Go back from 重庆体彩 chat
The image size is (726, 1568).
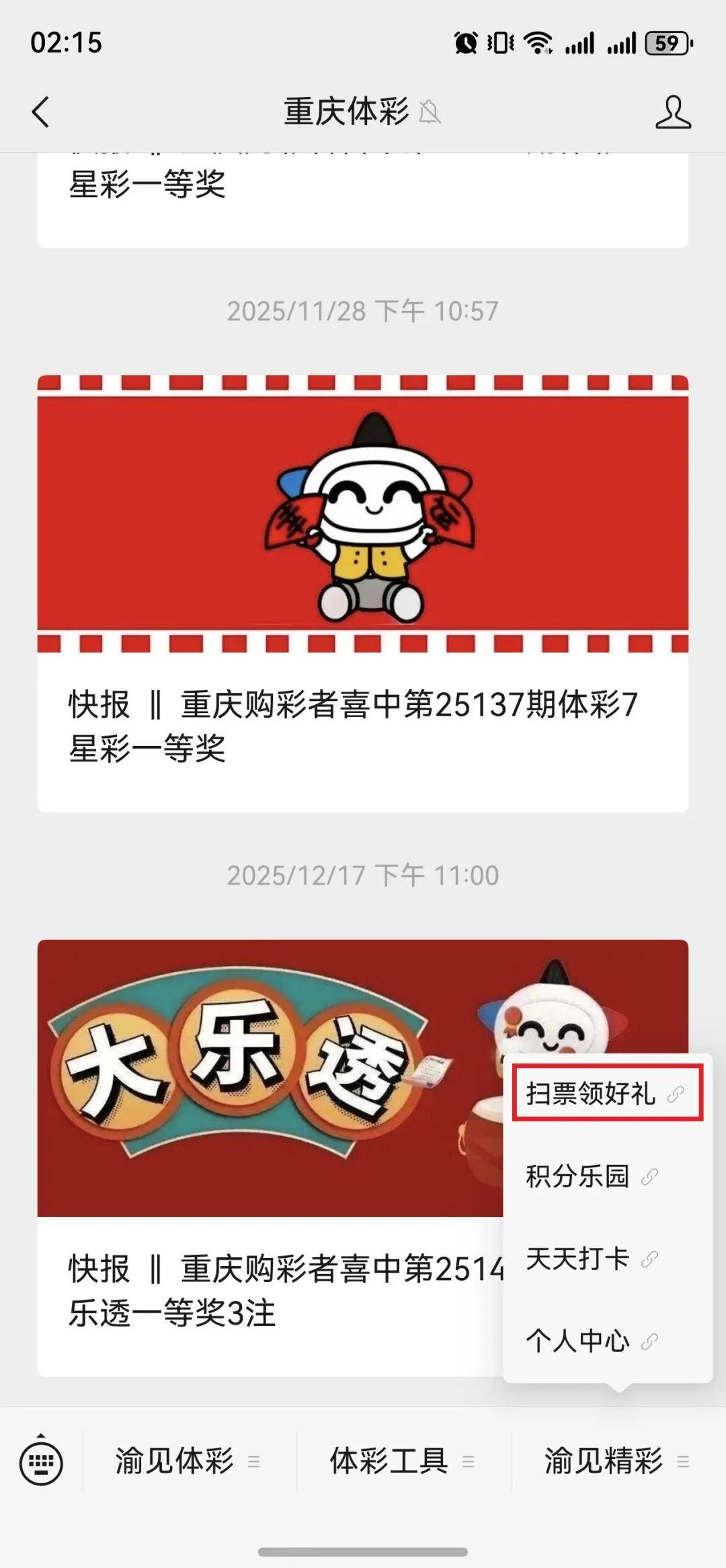coord(41,112)
